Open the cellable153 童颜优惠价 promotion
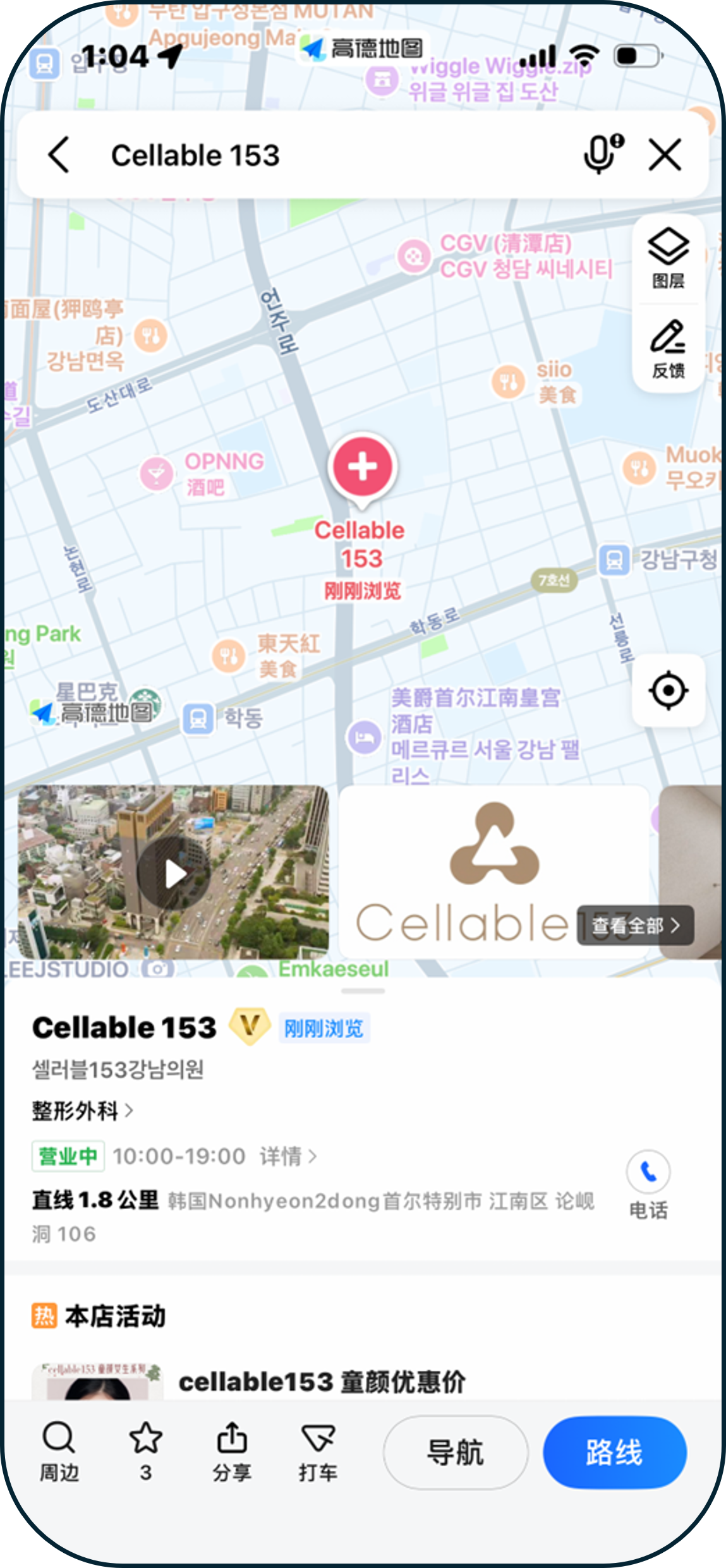The width and height of the screenshot is (726, 1568). pyautogui.click(x=322, y=1382)
